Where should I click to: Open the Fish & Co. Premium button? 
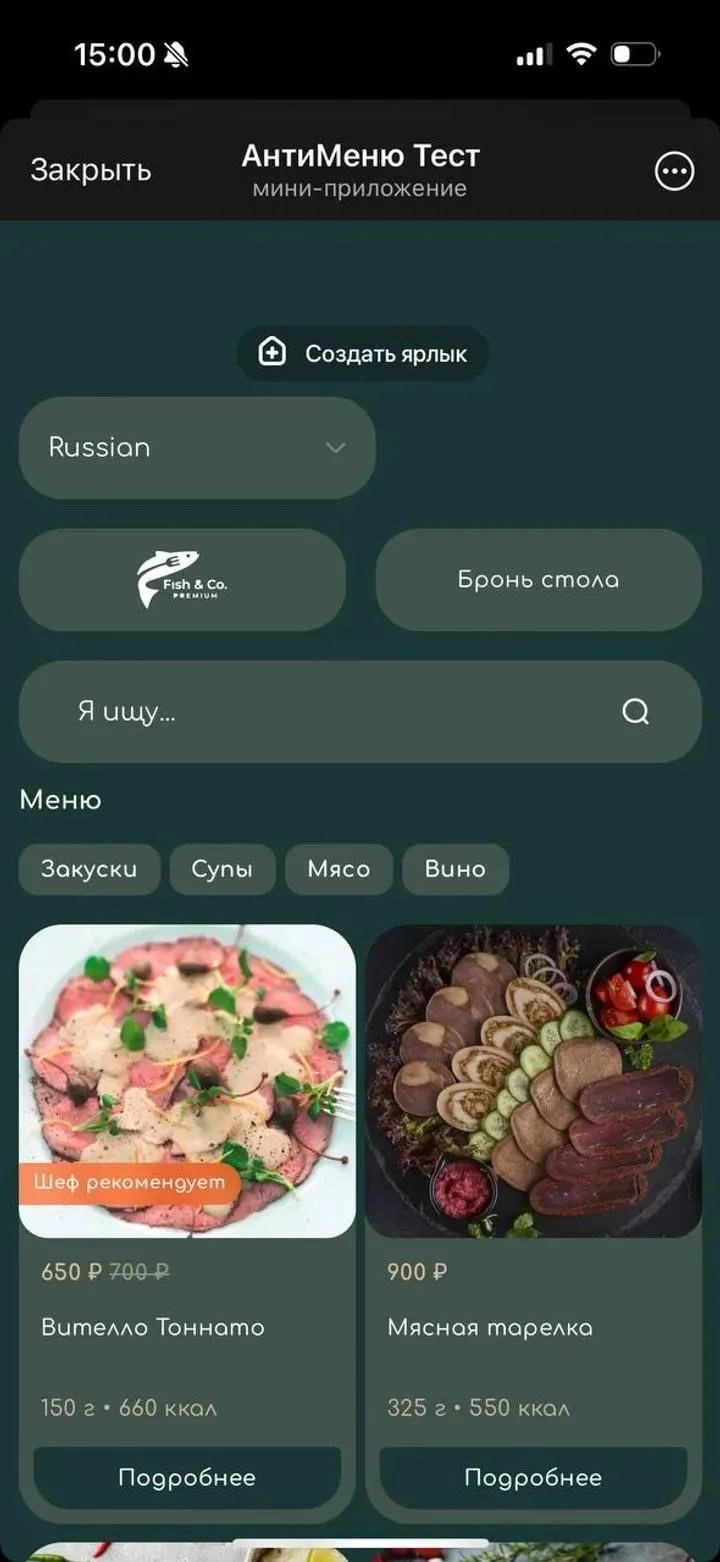pyautogui.click(x=182, y=580)
